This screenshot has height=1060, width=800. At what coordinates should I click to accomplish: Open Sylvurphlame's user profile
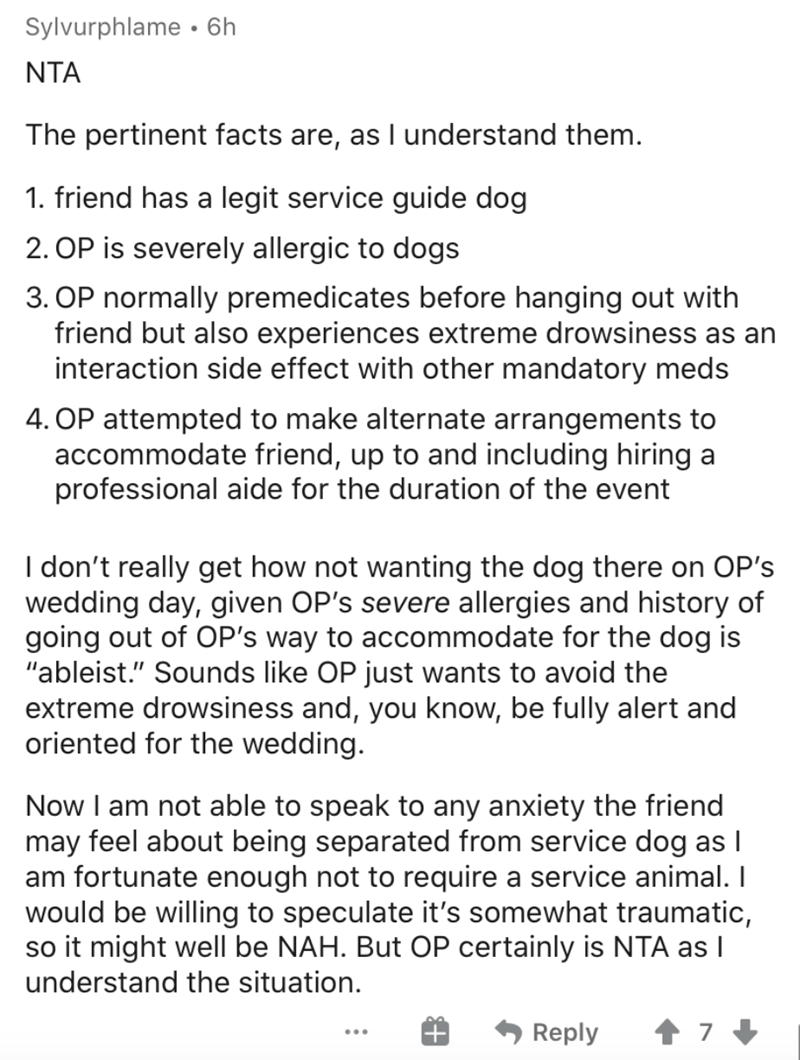coord(103,27)
